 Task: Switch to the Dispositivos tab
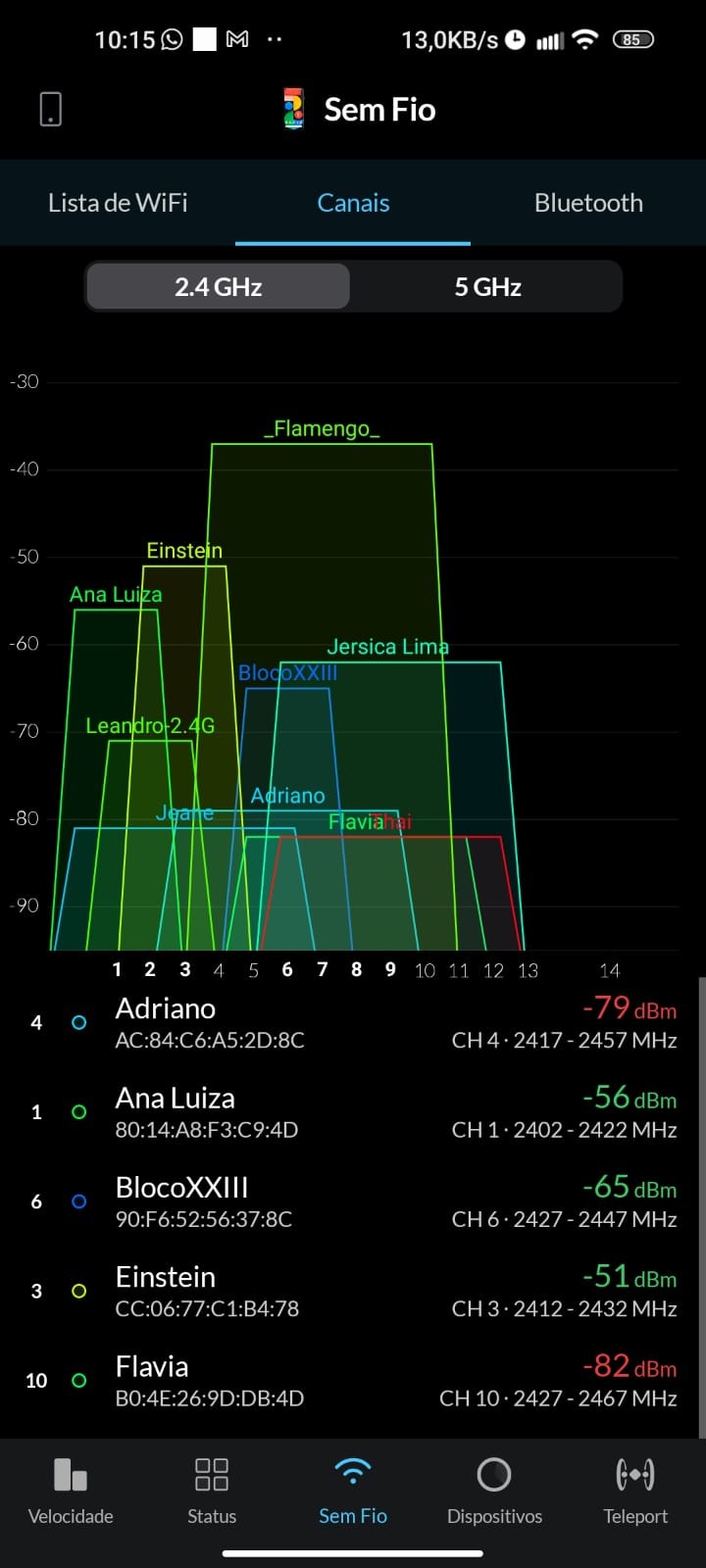(x=494, y=1492)
